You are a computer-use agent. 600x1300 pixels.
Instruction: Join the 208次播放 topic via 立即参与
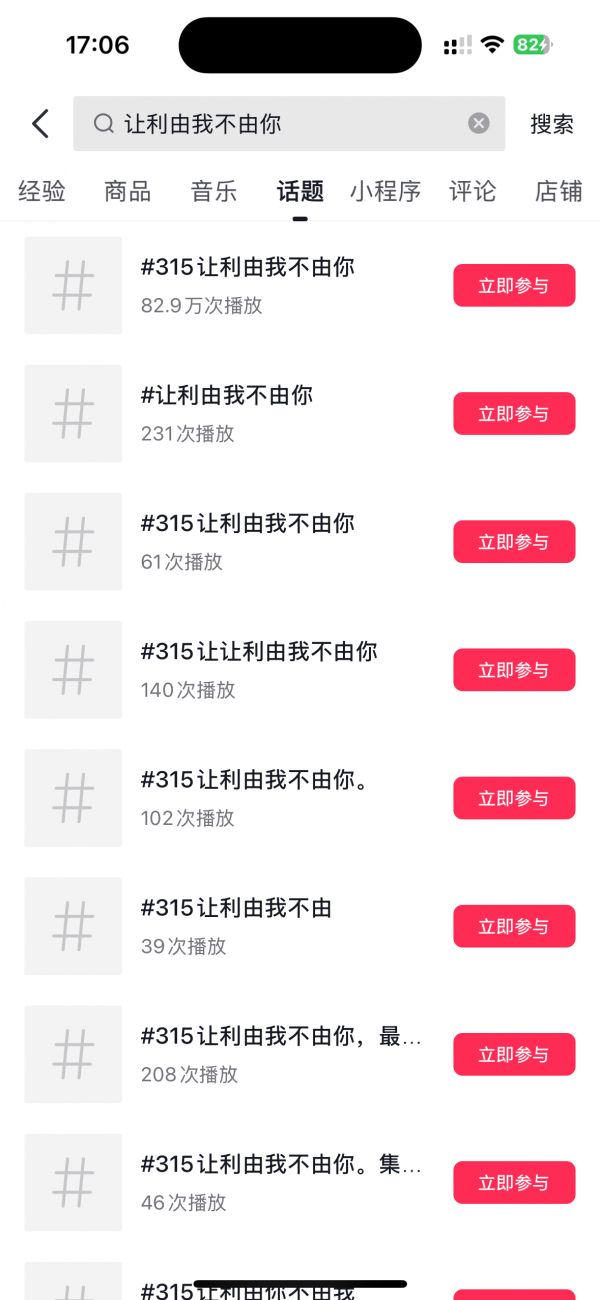[x=514, y=1054]
